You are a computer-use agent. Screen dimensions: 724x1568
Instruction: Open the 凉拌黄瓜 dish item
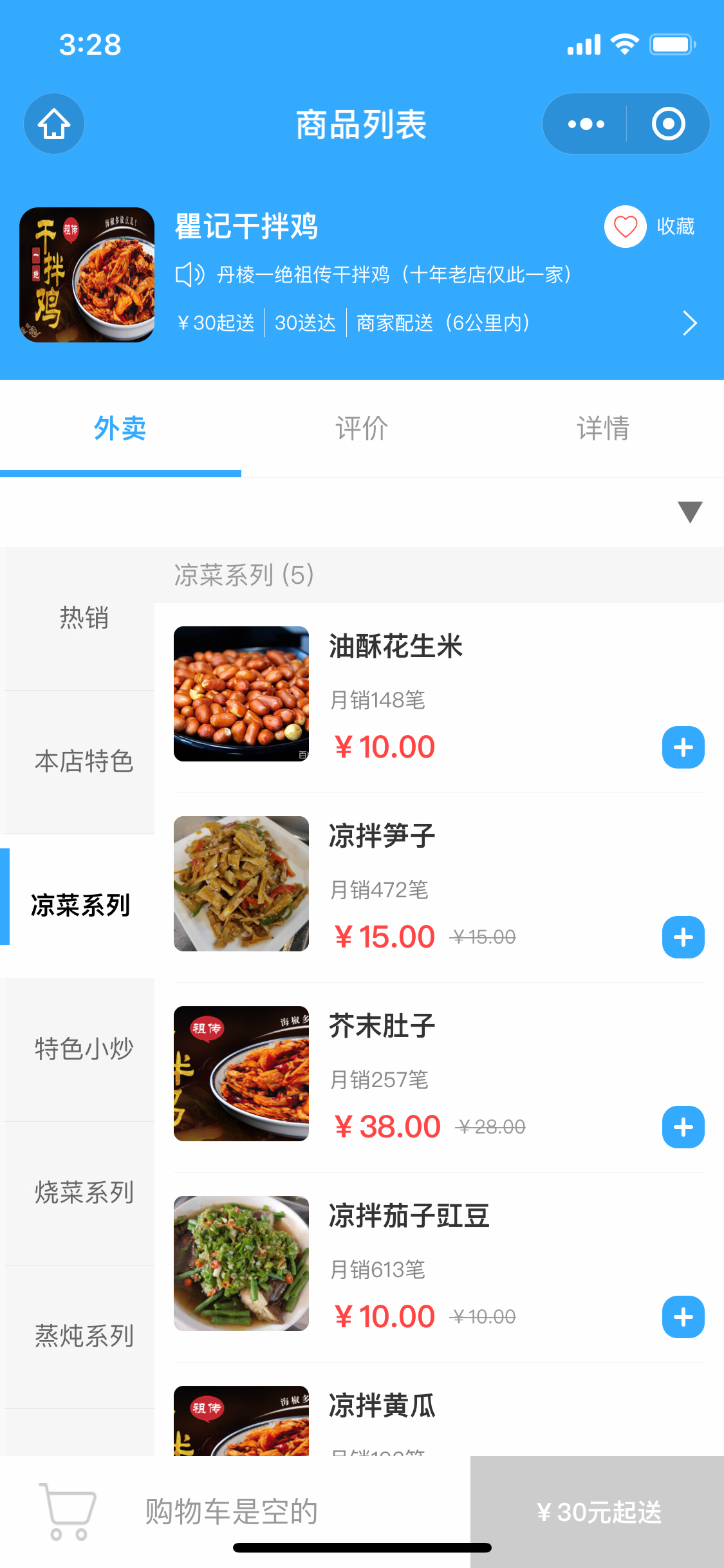[439, 1420]
